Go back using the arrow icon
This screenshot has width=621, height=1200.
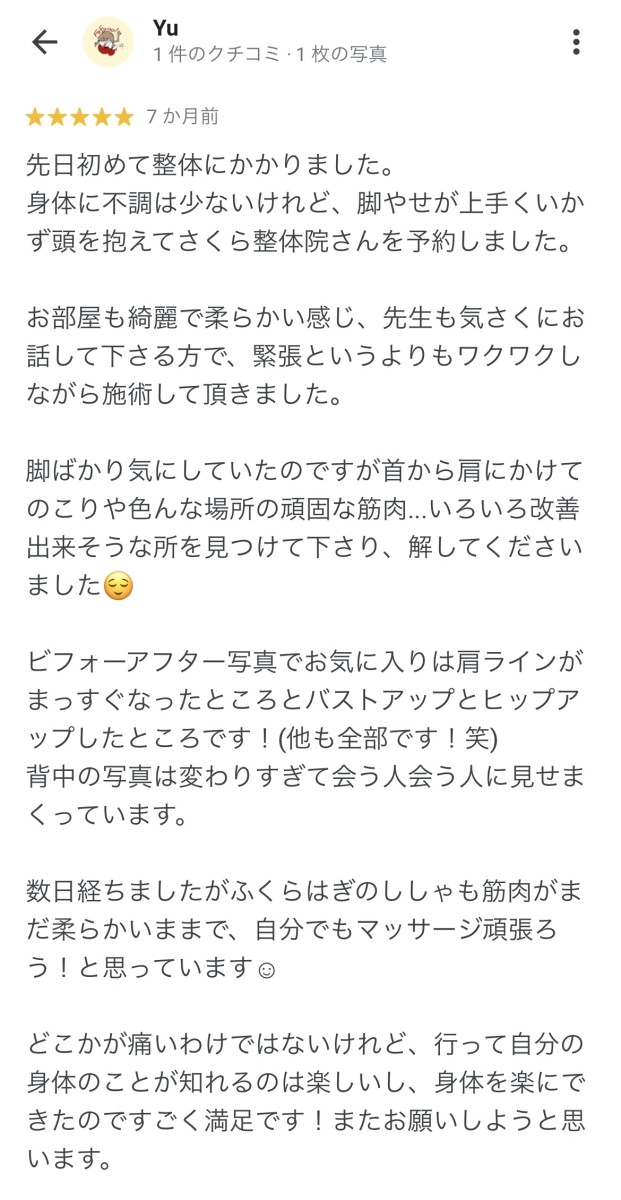coord(45,42)
